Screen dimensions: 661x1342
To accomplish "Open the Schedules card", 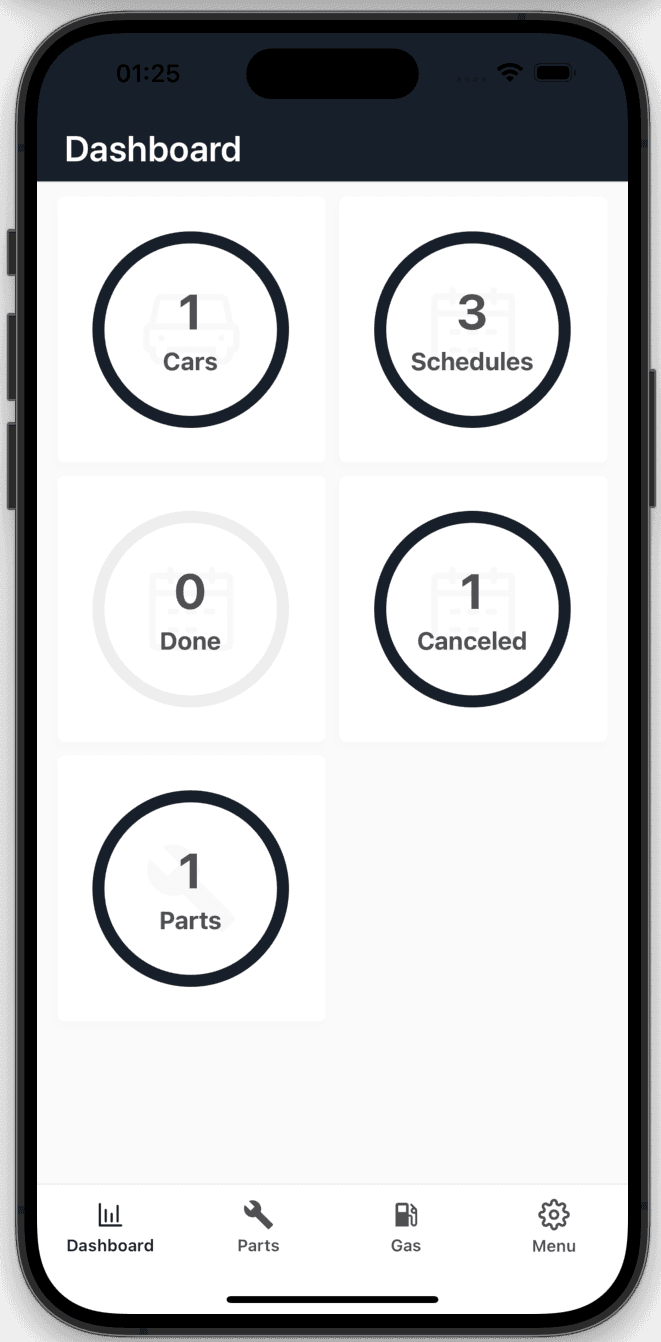I will tap(472, 330).
